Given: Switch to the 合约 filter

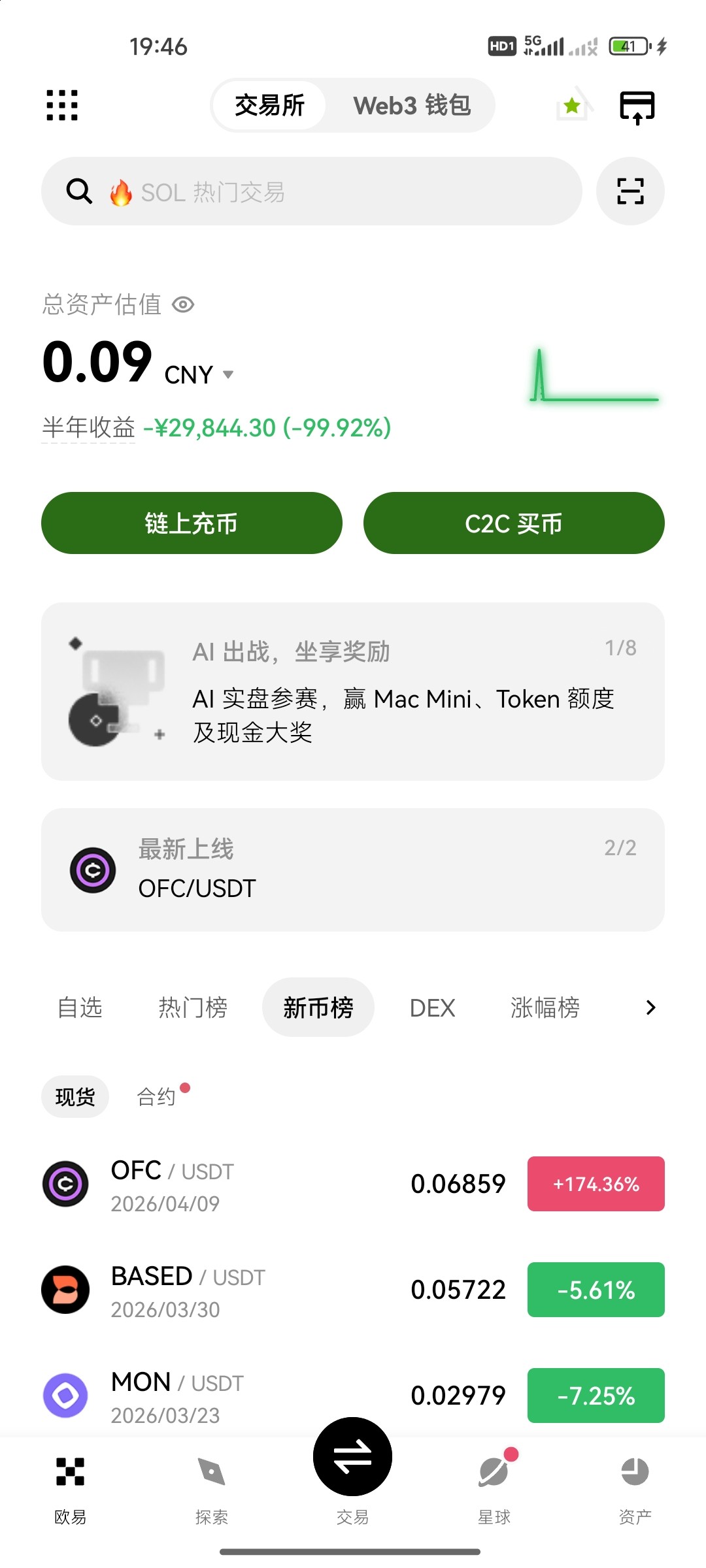Looking at the screenshot, I should point(157,1096).
